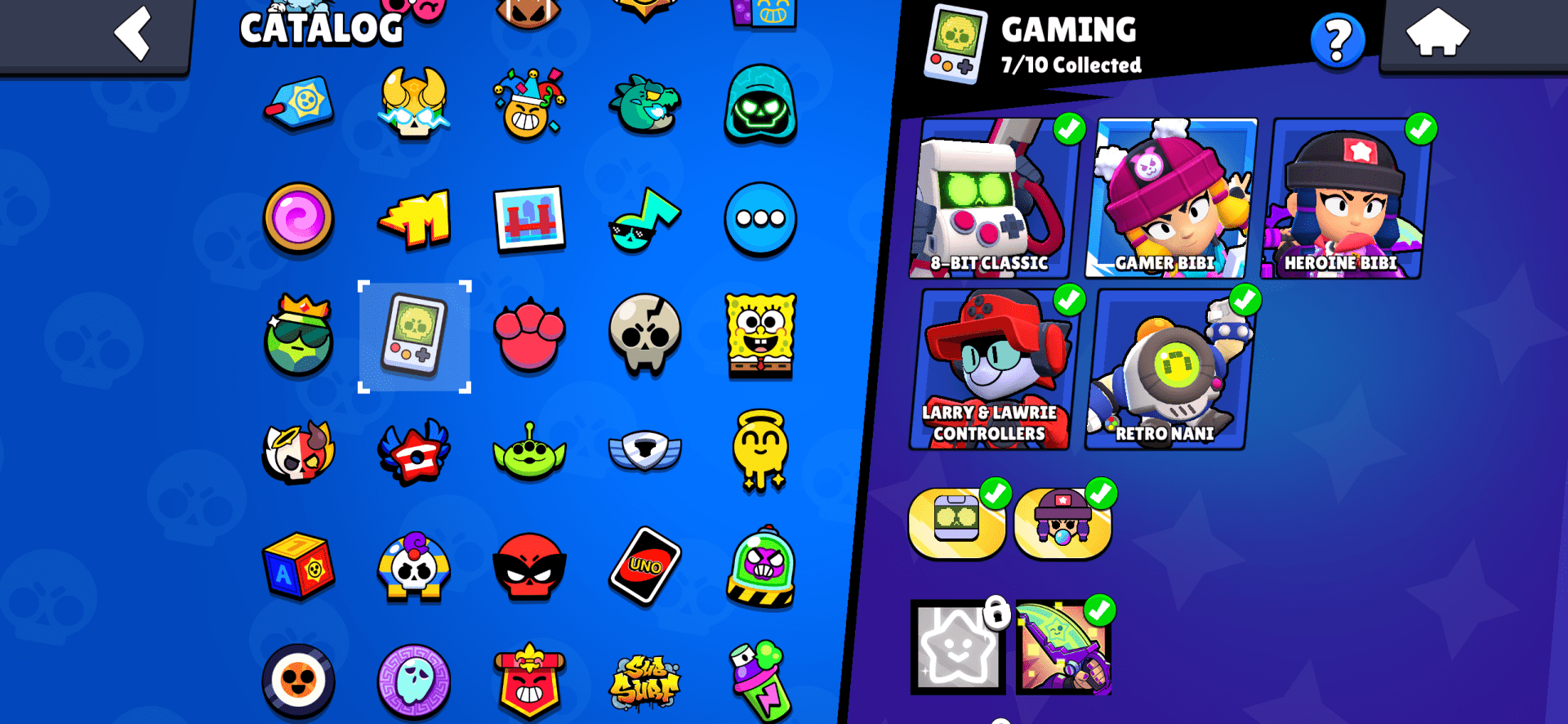
Task: Select the music note collection icon
Action: point(644,221)
